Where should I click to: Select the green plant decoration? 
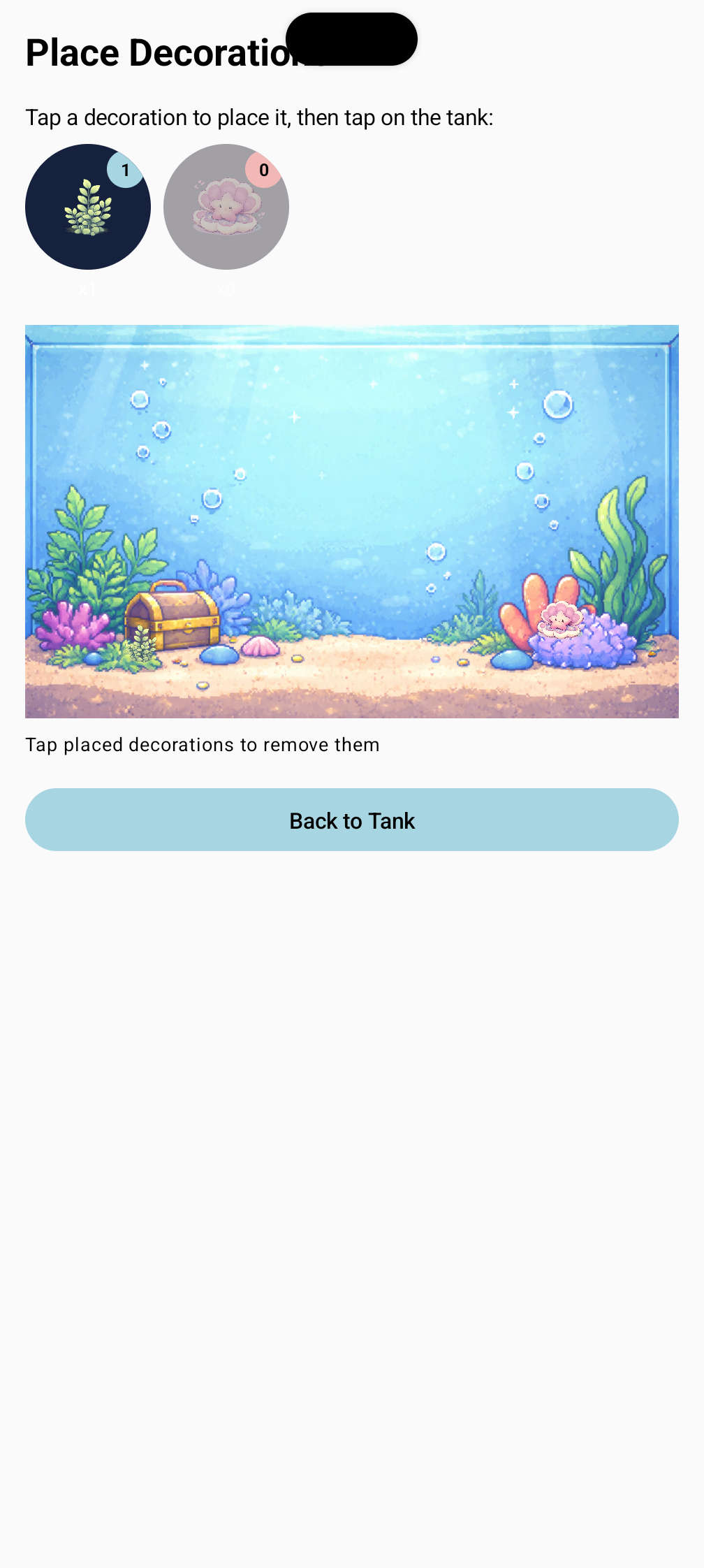pos(88,207)
